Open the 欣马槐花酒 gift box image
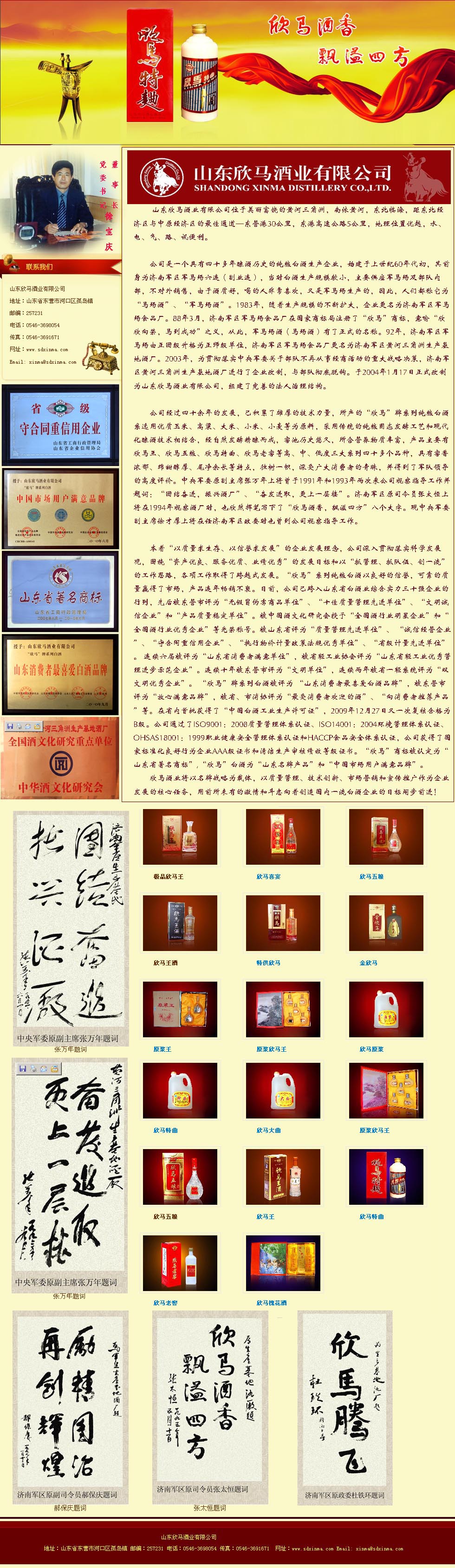 283,1263
